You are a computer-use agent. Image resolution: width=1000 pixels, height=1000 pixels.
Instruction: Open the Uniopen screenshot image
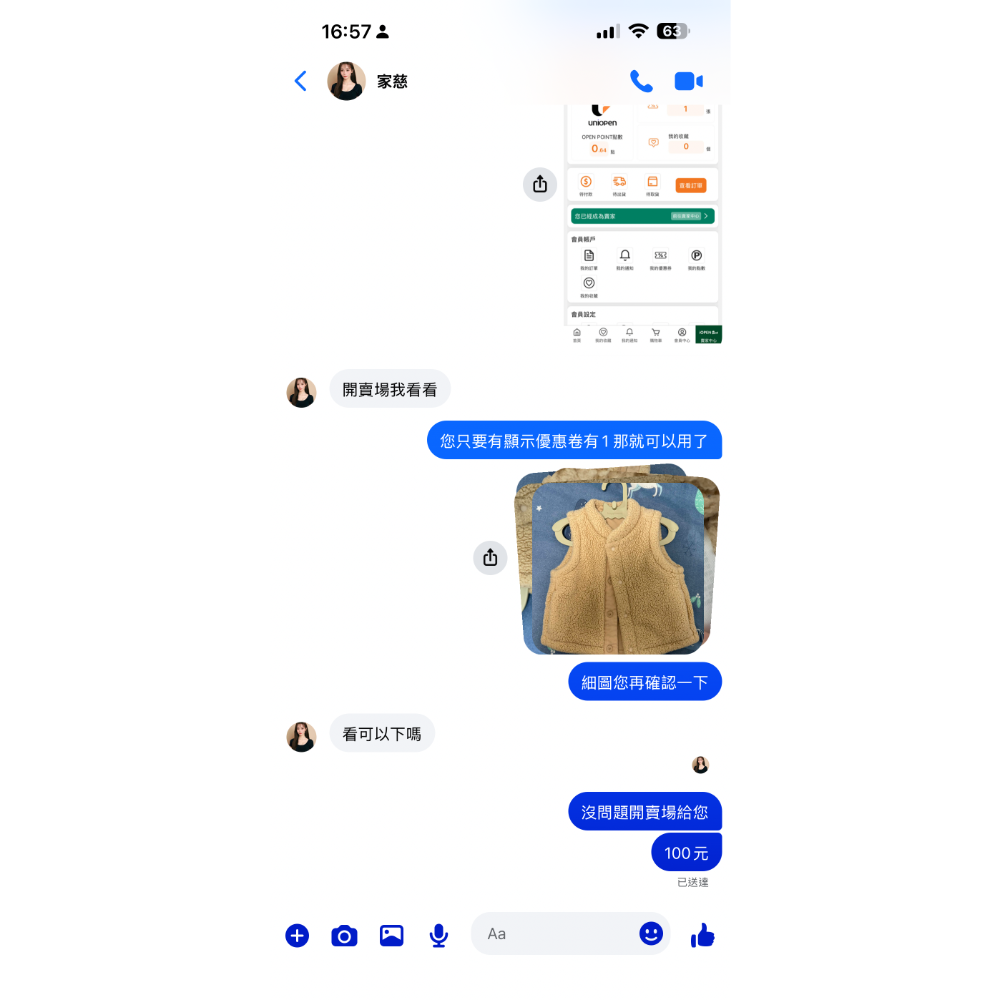click(642, 225)
